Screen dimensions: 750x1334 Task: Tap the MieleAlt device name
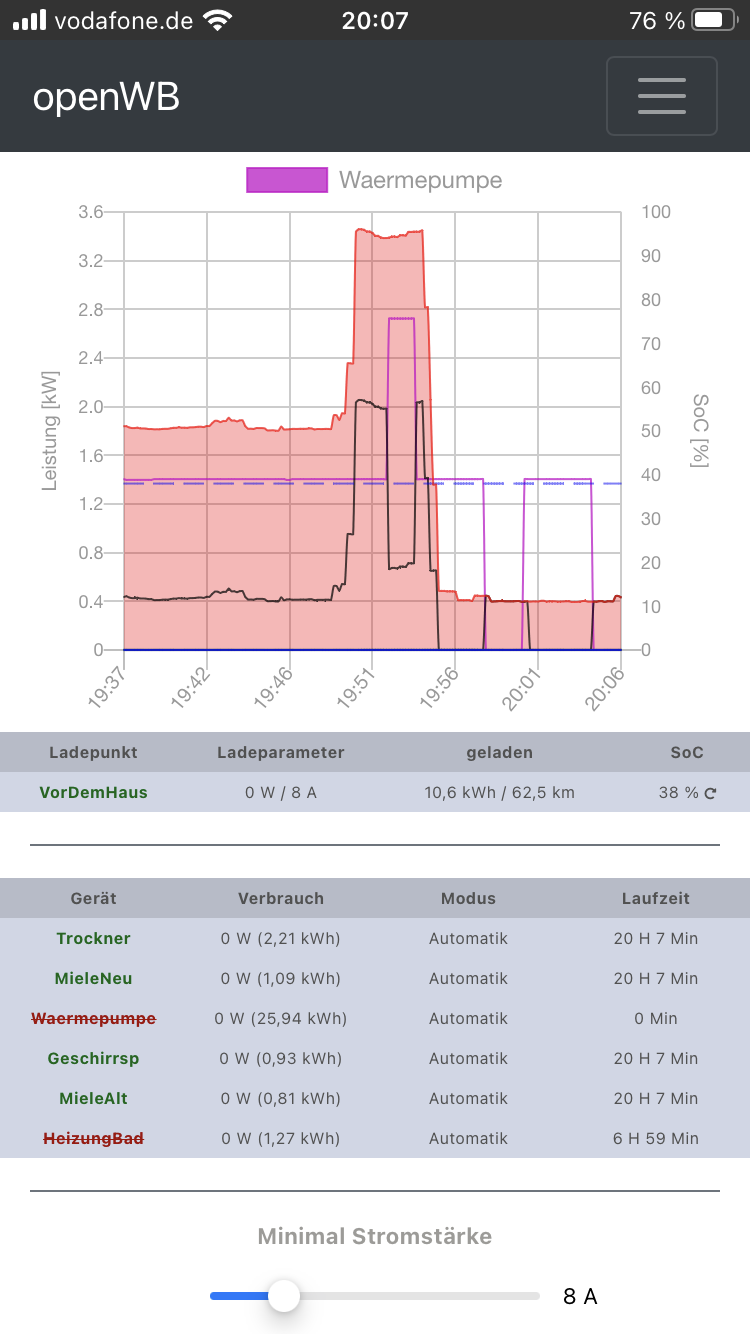pyautogui.click(x=93, y=1098)
